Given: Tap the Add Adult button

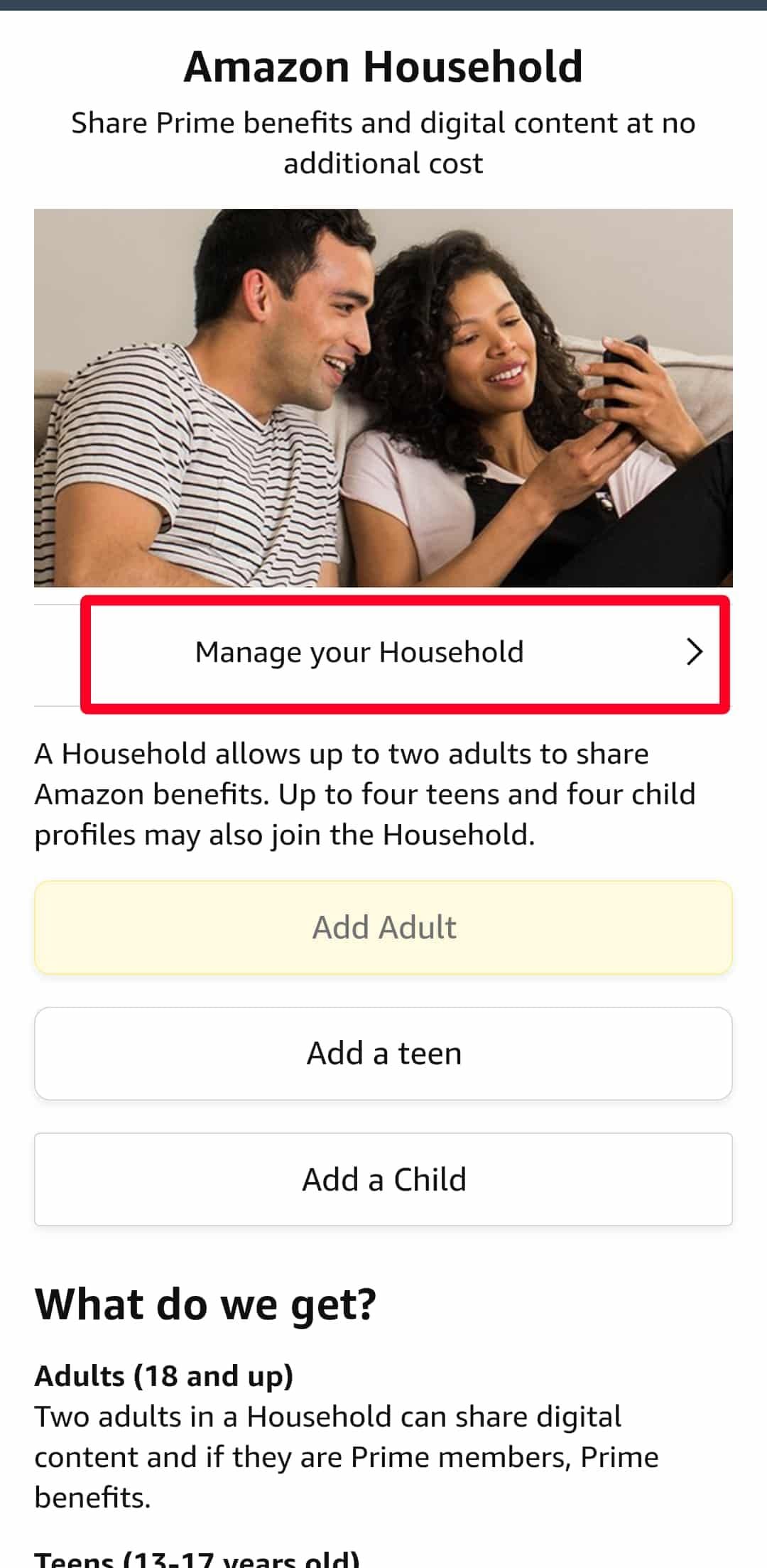Looking at the screenshot, I should pyautogui.click(x=383, y=927).
